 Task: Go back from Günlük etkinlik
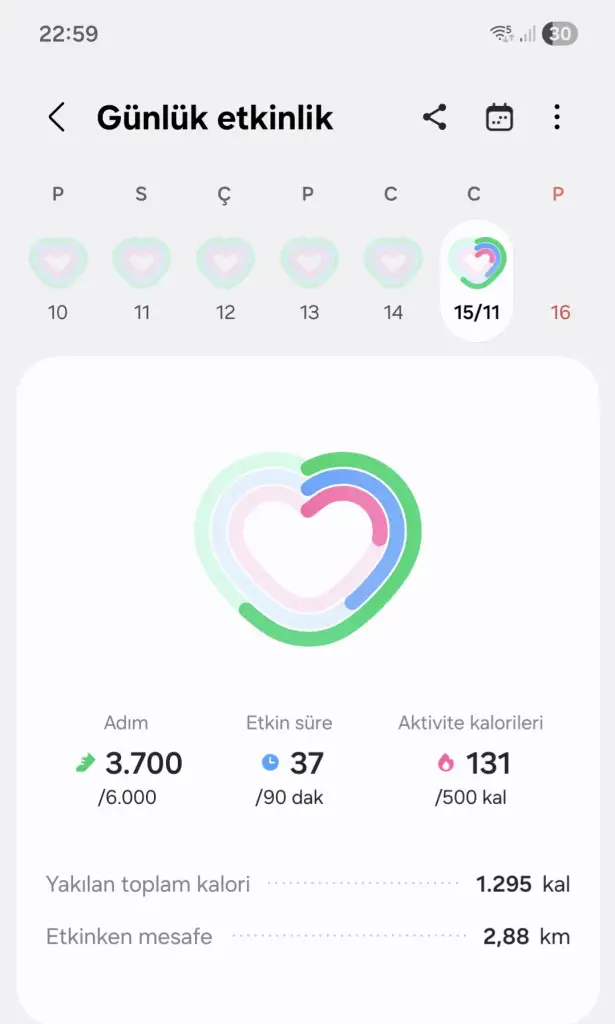pos(57,118)
